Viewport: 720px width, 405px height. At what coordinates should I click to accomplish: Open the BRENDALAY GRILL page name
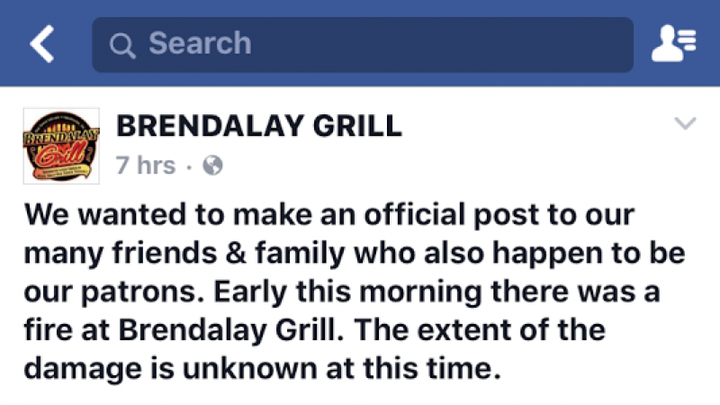tap(260, 126)
